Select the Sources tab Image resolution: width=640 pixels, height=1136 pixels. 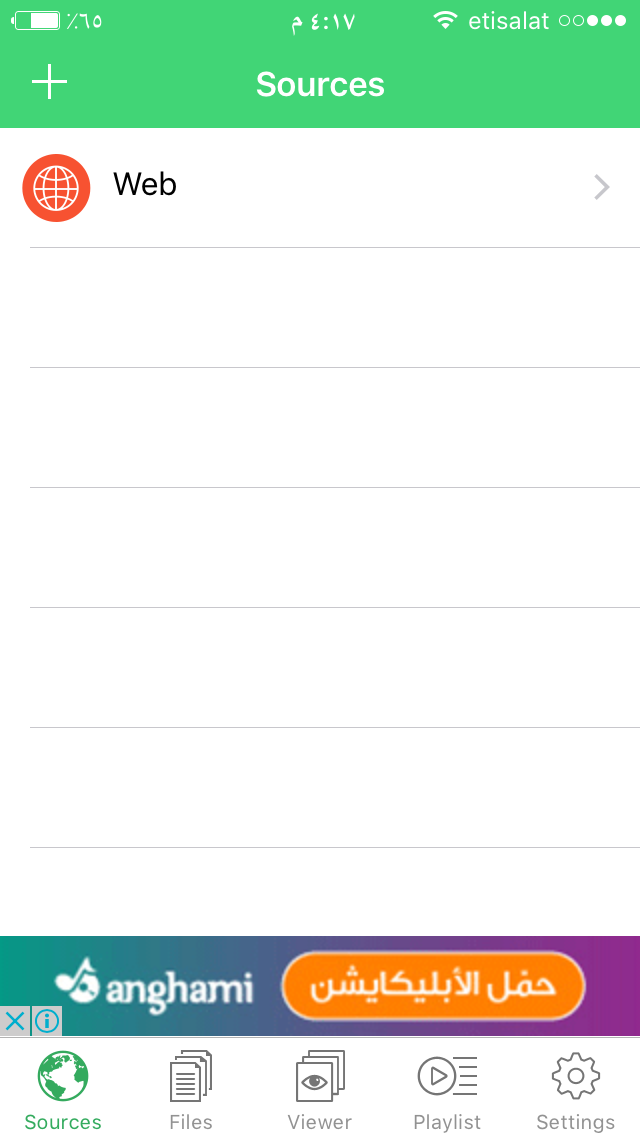coord(63,1090)
